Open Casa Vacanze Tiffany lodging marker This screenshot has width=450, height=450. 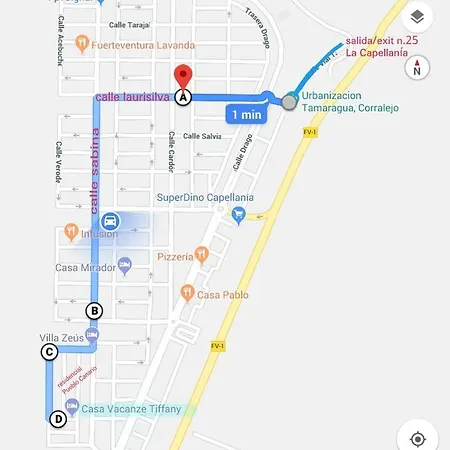pyautogui.click(x=72, y=407)
